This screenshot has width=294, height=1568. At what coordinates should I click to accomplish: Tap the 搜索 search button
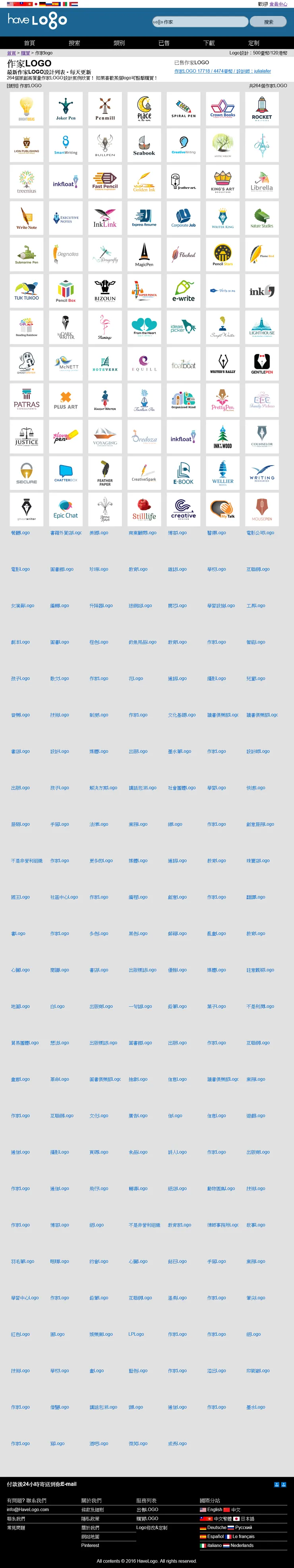coord(269,22)
